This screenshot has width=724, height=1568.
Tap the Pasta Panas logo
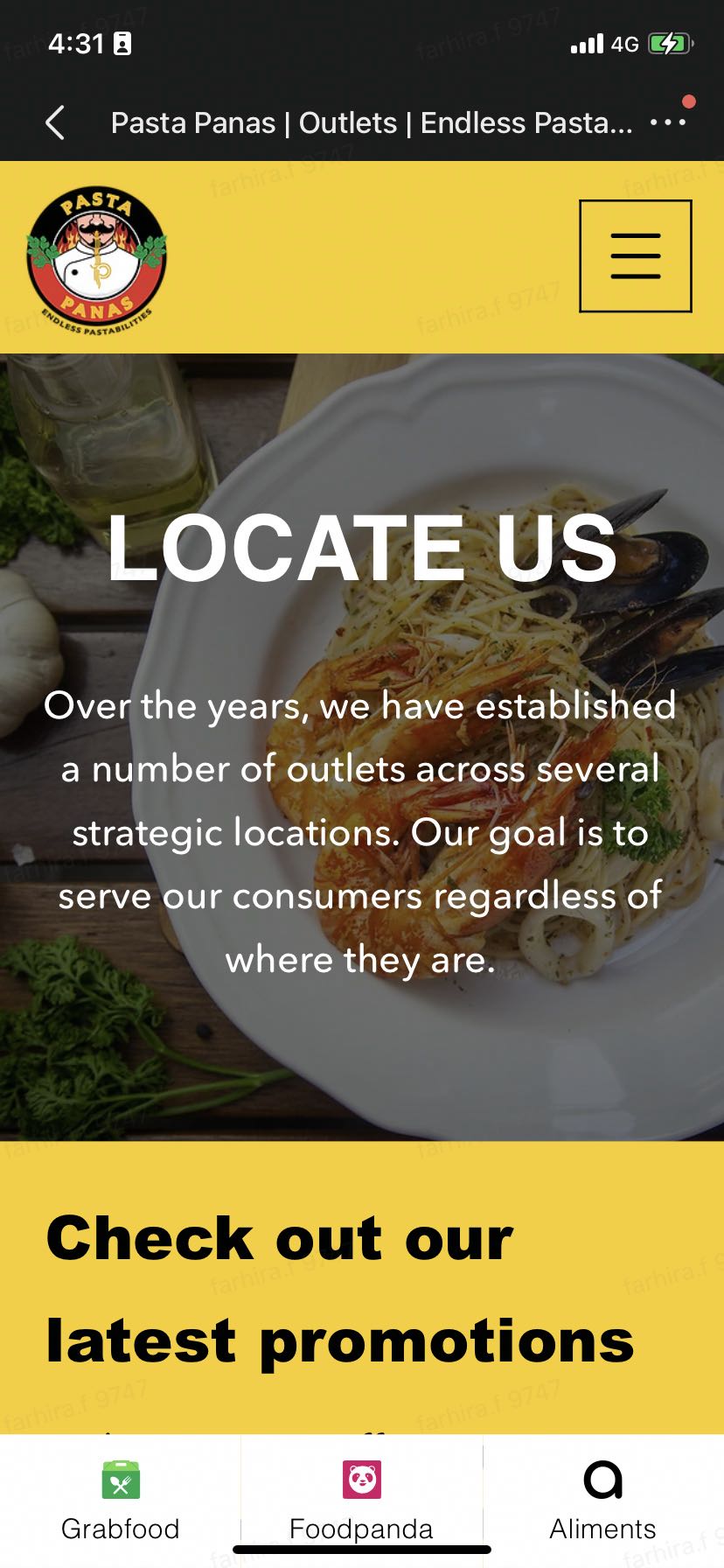(x=96, y=260)
